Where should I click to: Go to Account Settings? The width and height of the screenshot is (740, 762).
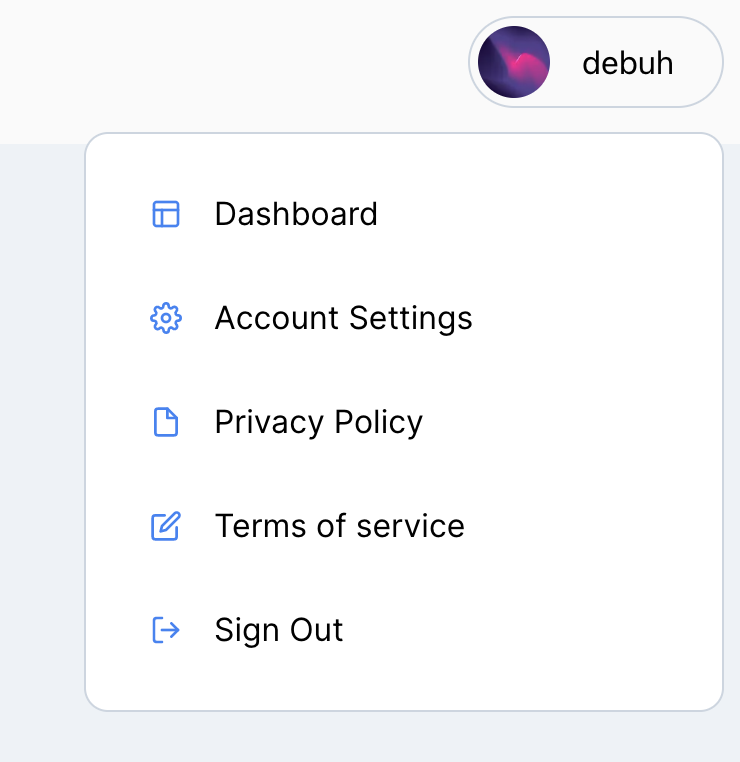(343, 318)
